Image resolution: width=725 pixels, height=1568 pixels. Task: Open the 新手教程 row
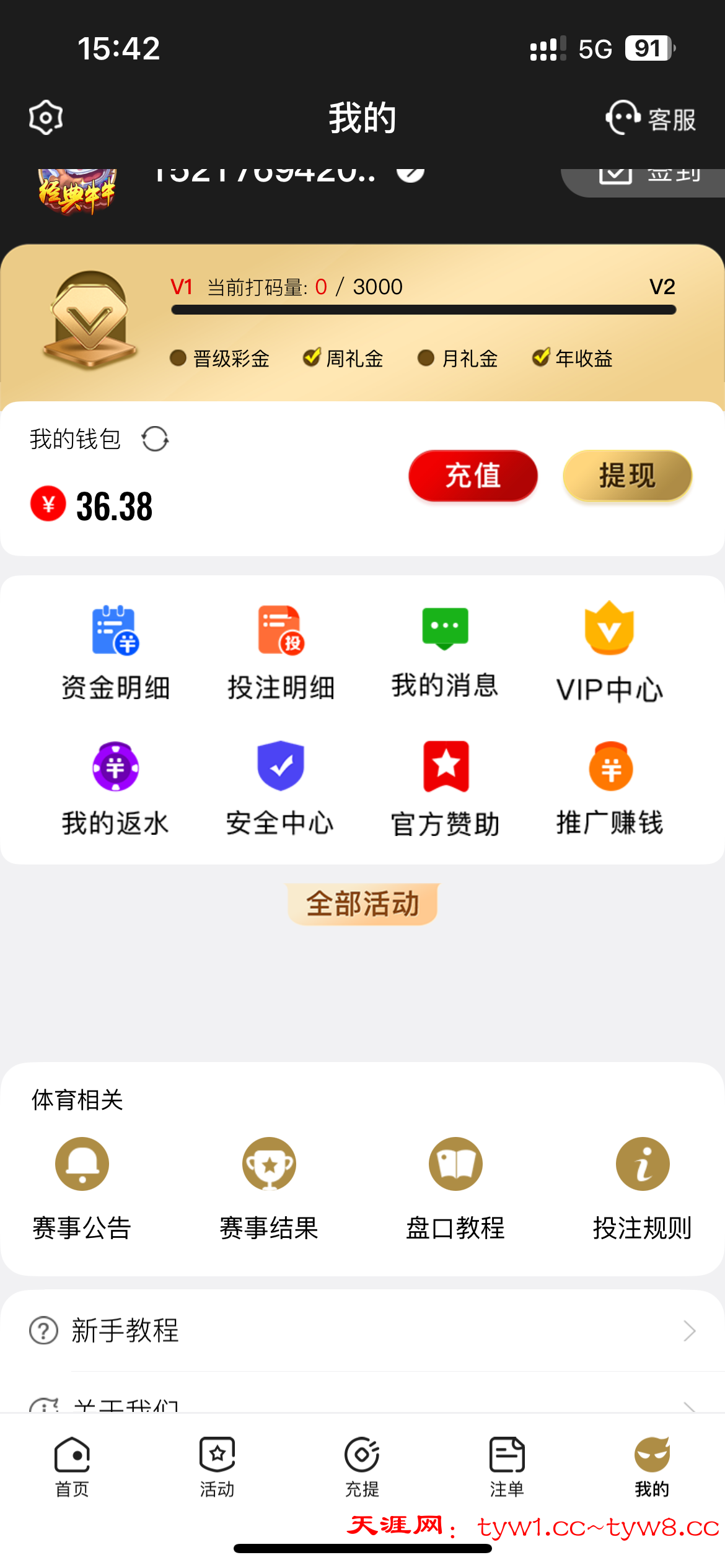tap(362, 1330)
